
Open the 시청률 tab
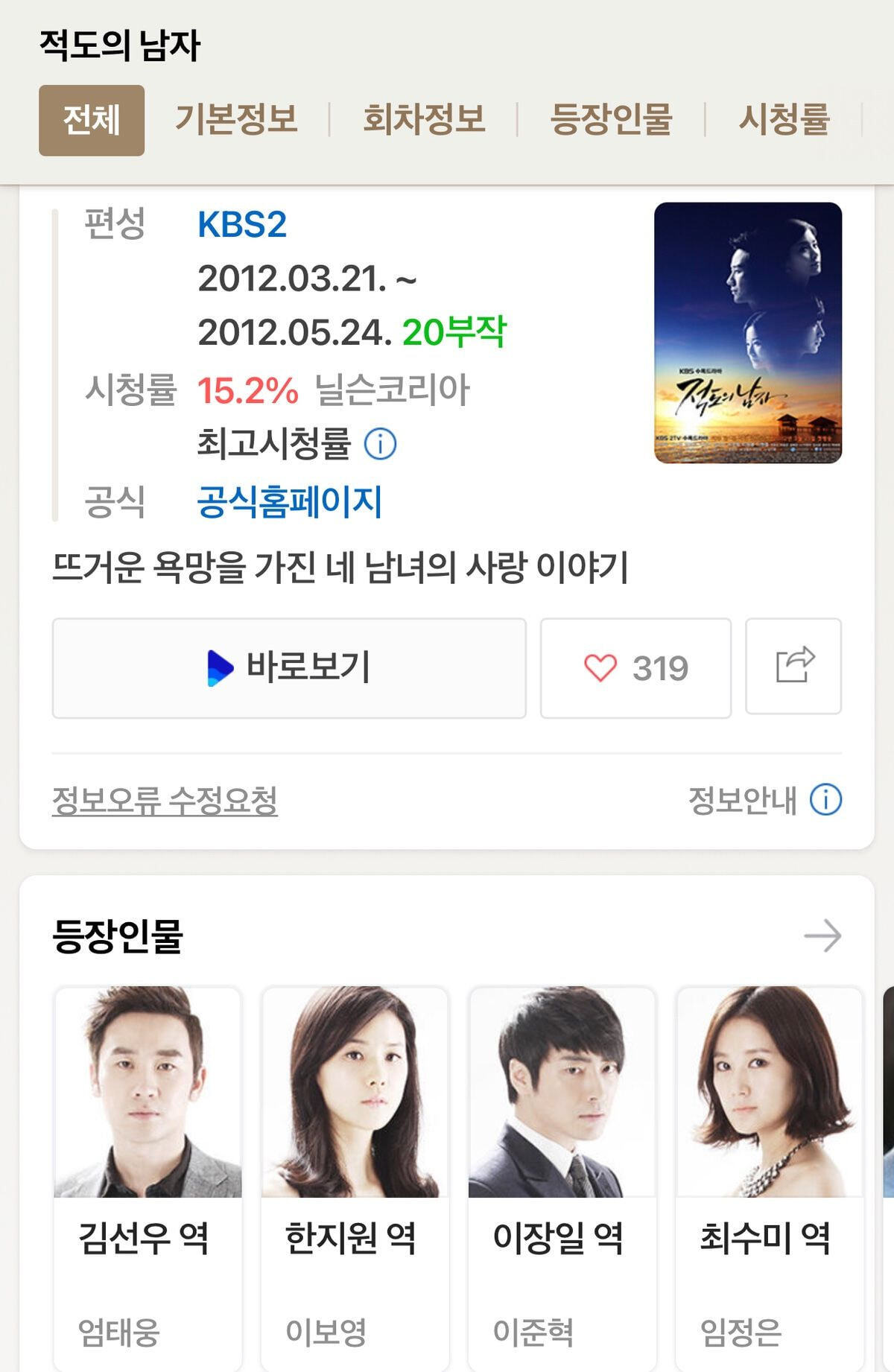[784, 120]
